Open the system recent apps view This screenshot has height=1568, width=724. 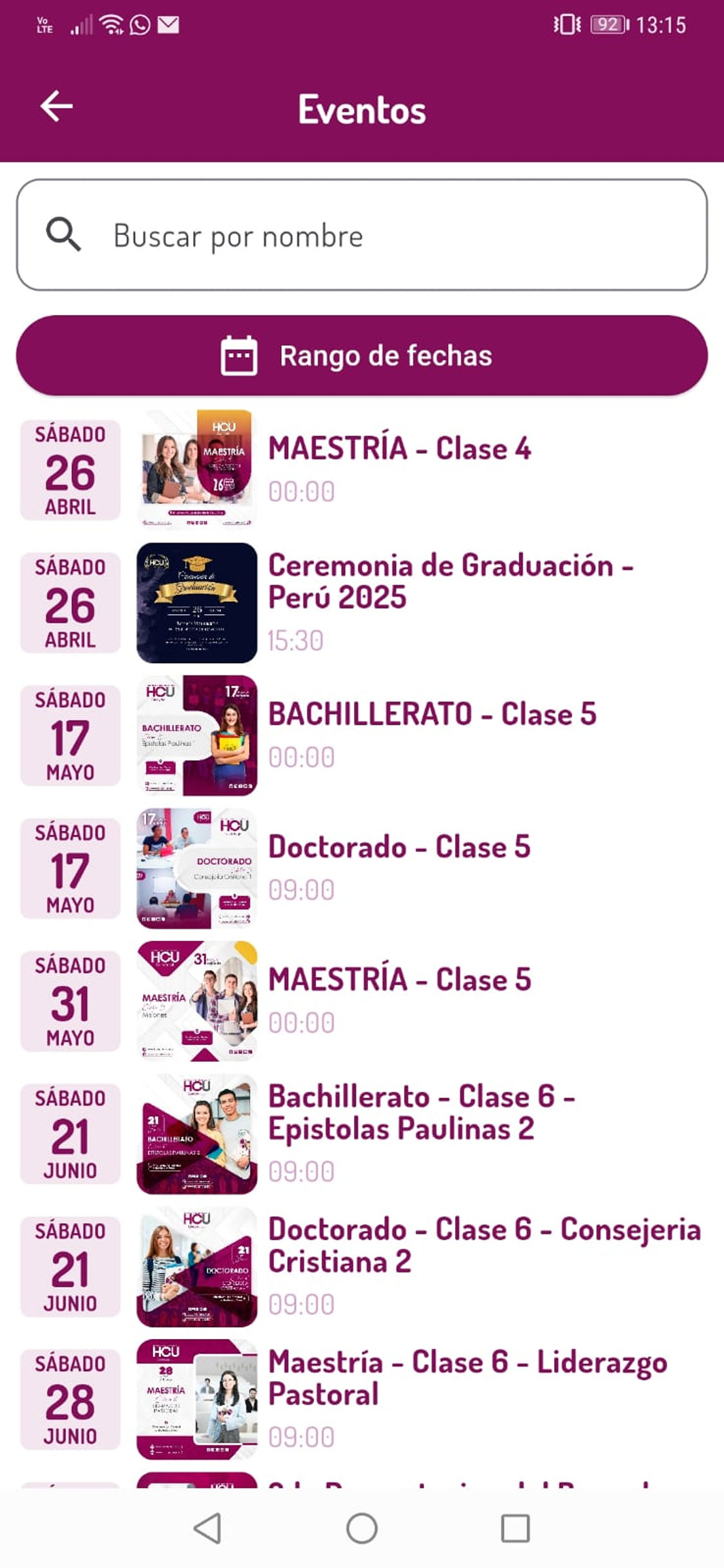515,1528
